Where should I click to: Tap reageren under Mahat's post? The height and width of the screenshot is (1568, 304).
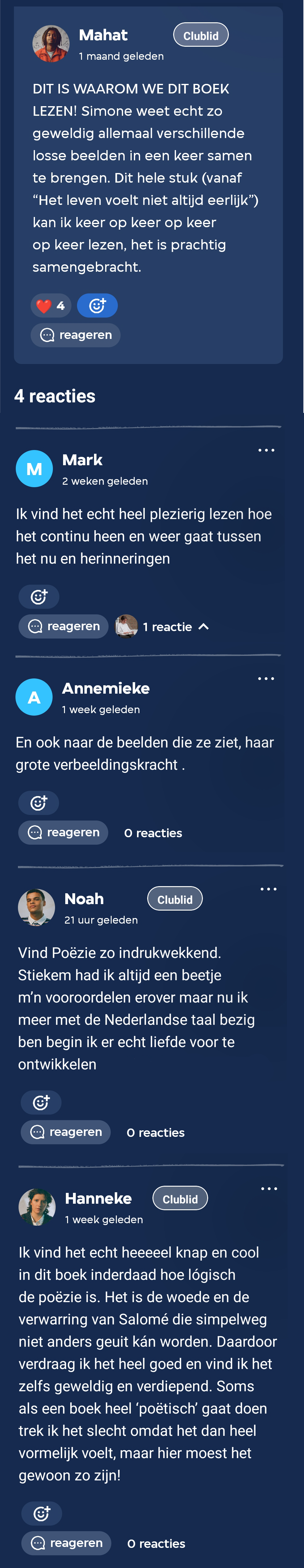76,335
